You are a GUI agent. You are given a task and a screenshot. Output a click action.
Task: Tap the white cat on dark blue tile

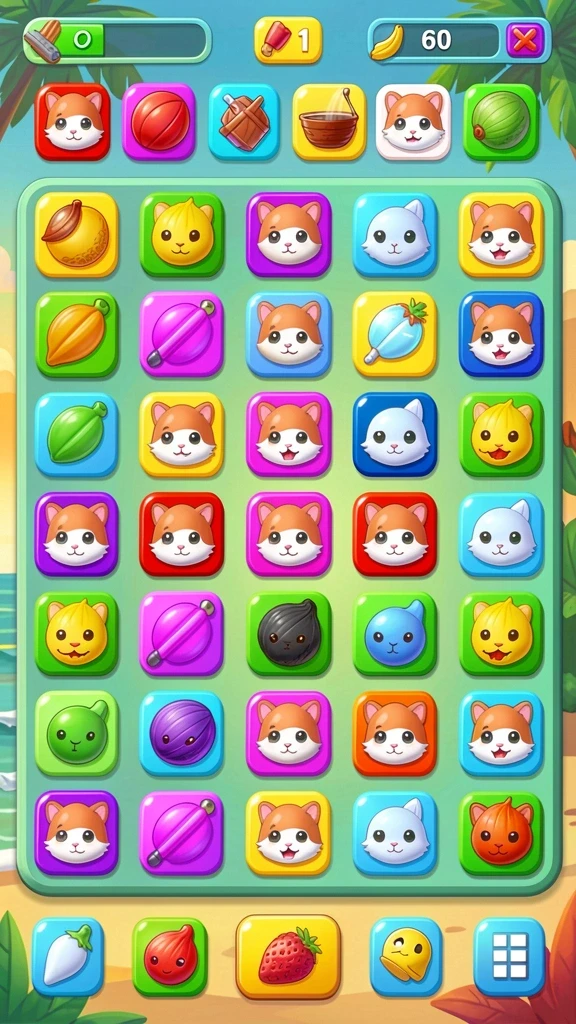(395, 434)
